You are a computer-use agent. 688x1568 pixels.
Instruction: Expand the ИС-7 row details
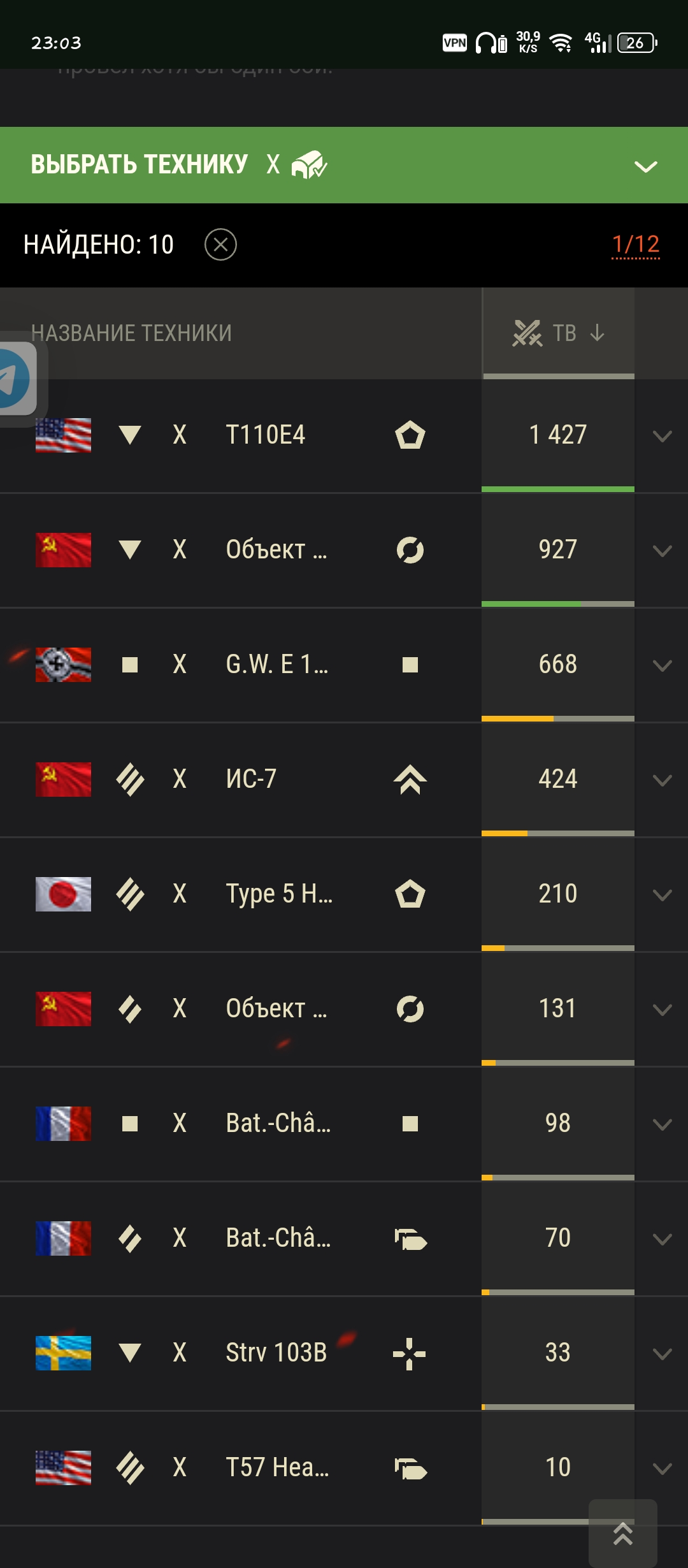(x=662, y=780)
